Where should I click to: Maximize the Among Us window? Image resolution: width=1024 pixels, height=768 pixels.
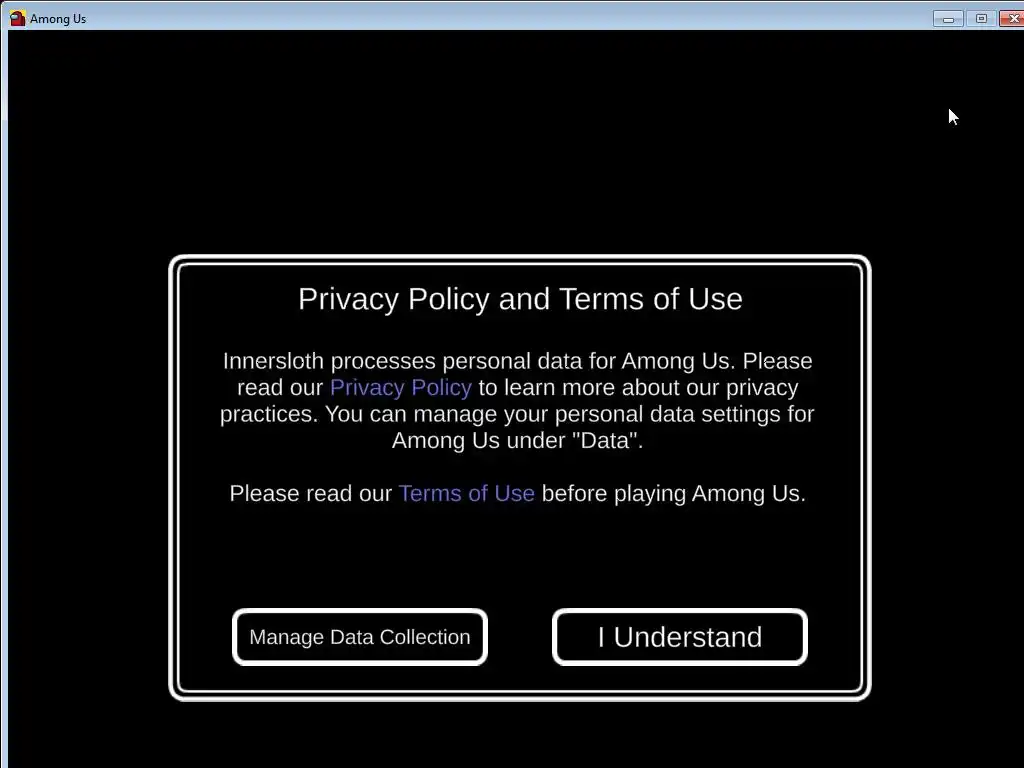[x=981, y=18]
